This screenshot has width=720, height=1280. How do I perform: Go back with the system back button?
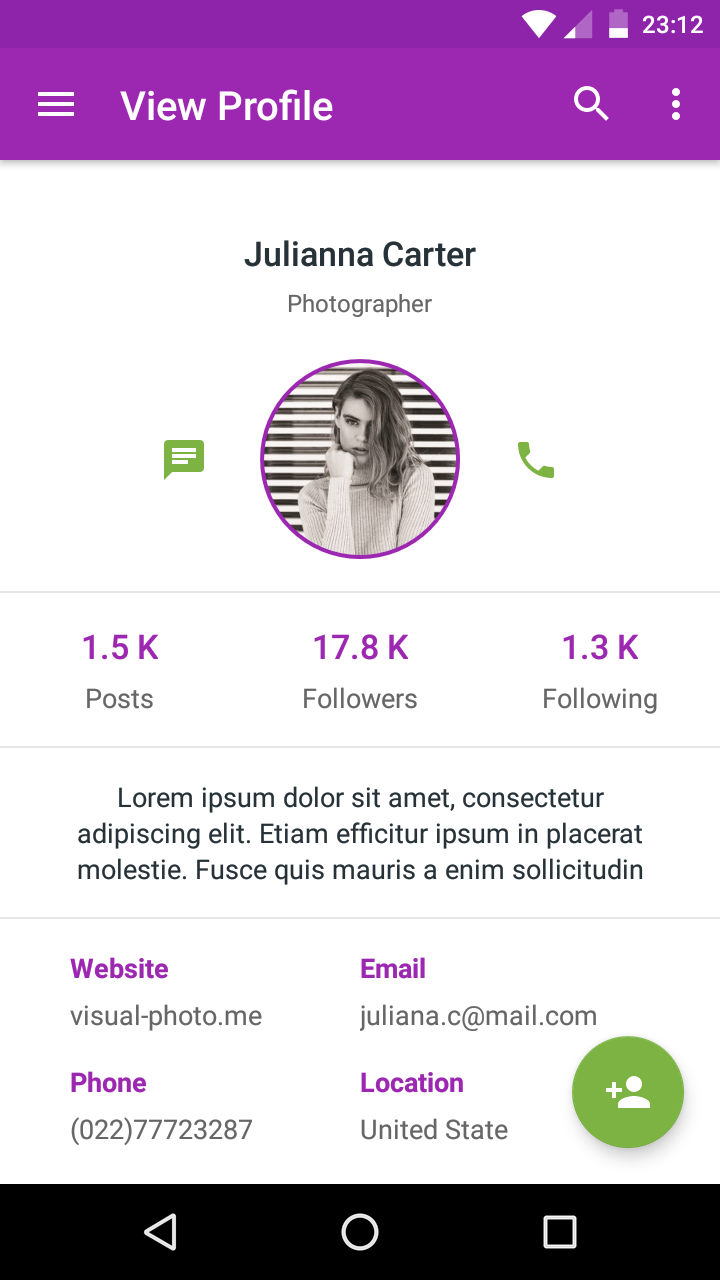pos(160,1232)
